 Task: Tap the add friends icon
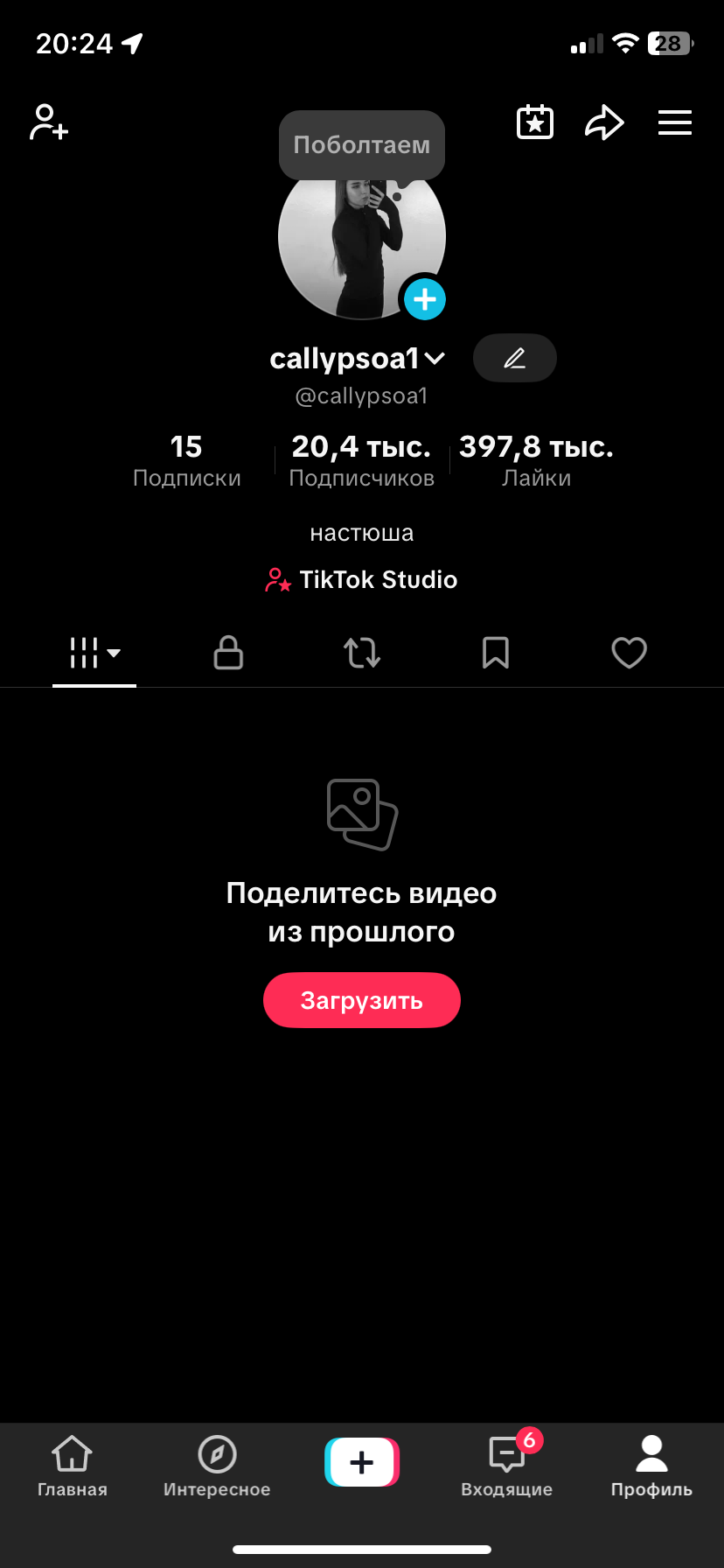[49, 122]
